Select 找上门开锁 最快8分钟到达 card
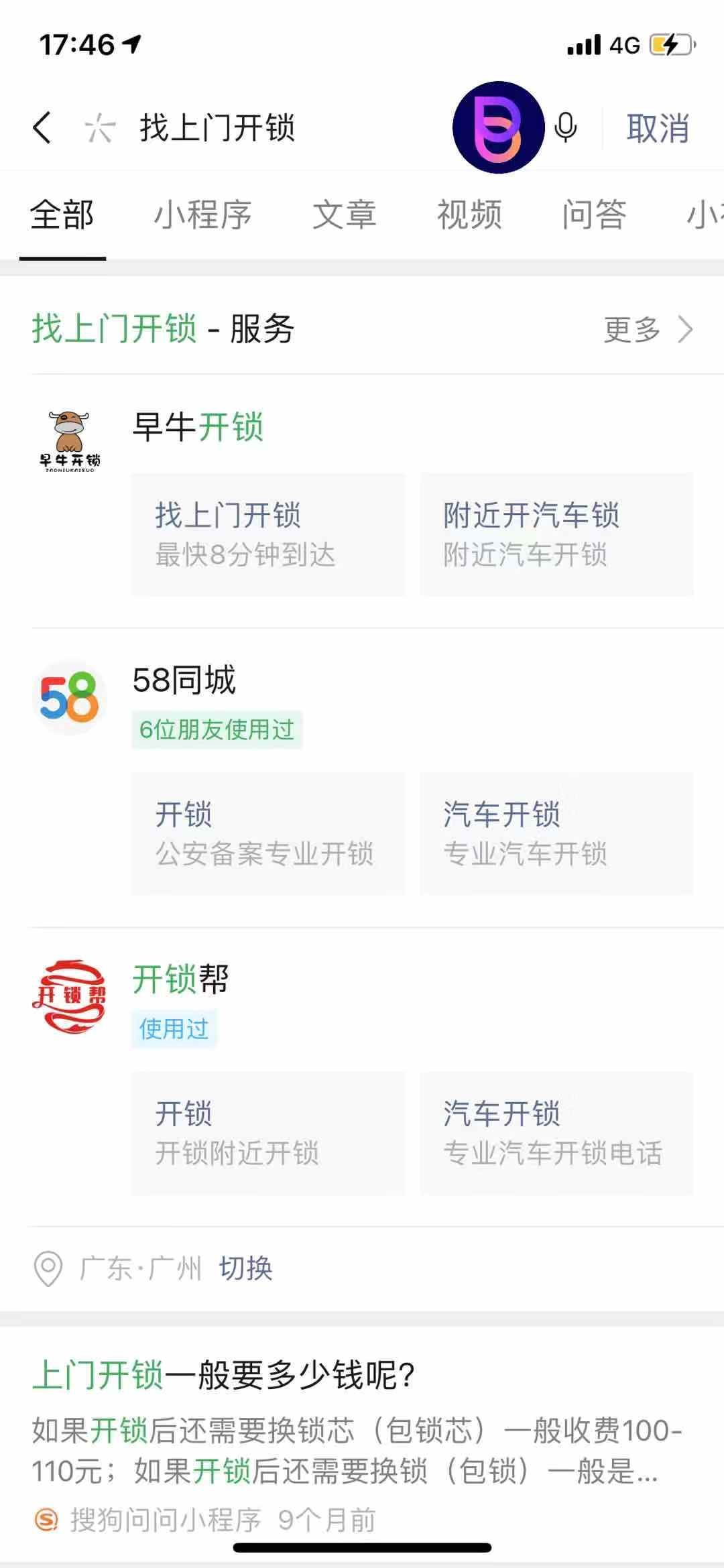 click(268, 534)
